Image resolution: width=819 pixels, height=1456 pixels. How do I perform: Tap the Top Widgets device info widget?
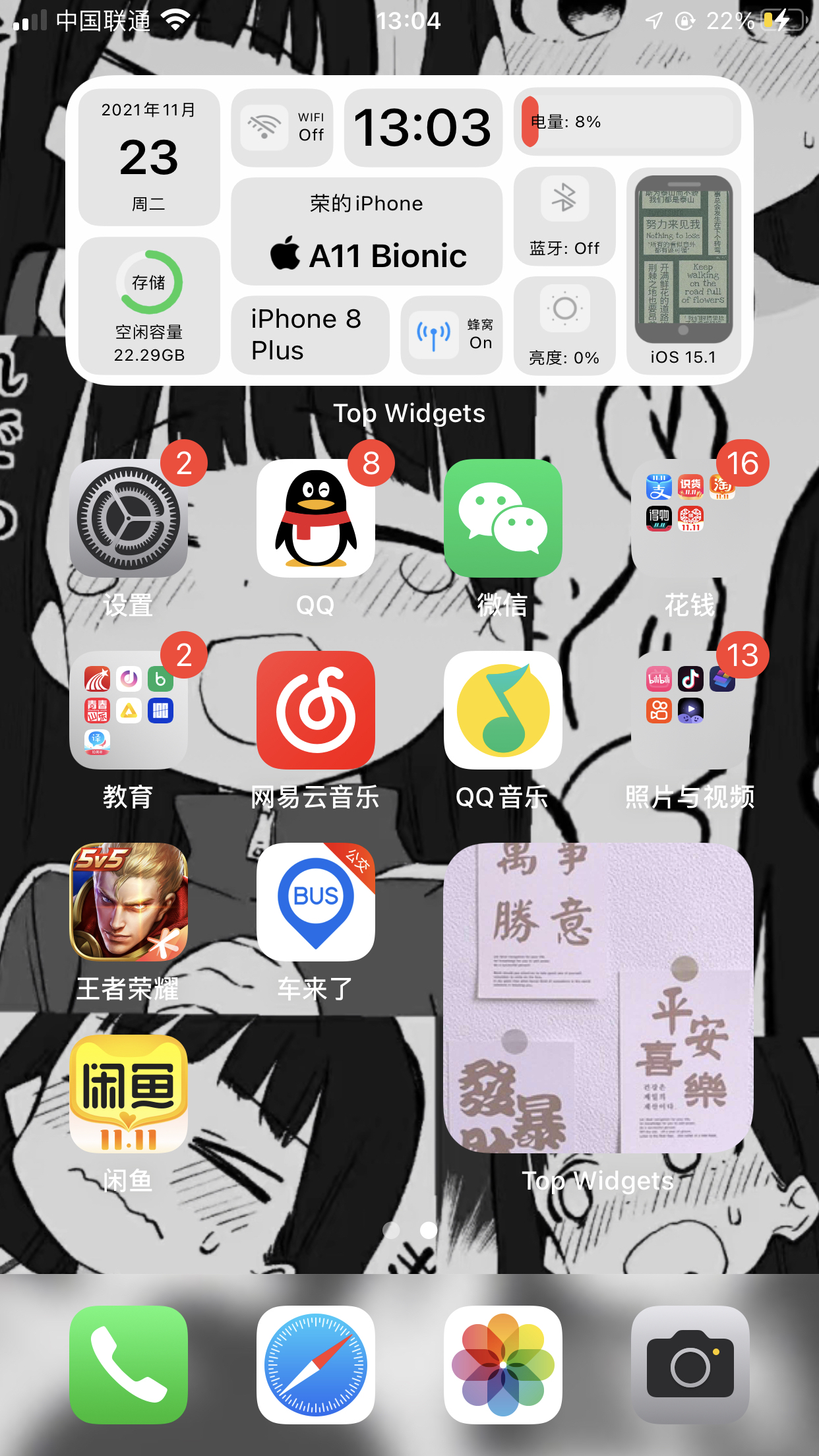pyautogui.click(x=409, y=231)
